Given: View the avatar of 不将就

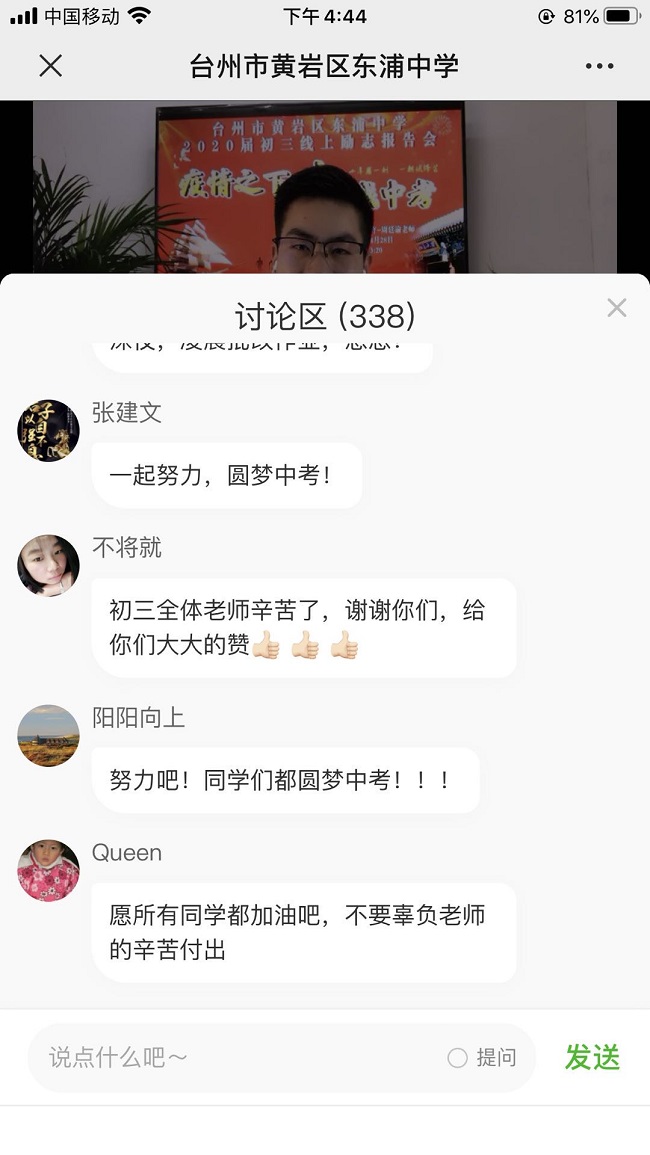Looking at the screenshot, I should click(x=48, y=566).
